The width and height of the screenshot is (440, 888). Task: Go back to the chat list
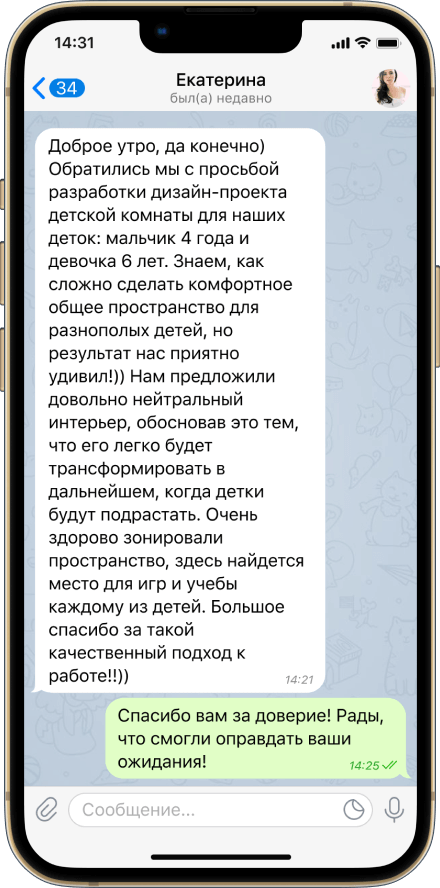click(58, 88)
